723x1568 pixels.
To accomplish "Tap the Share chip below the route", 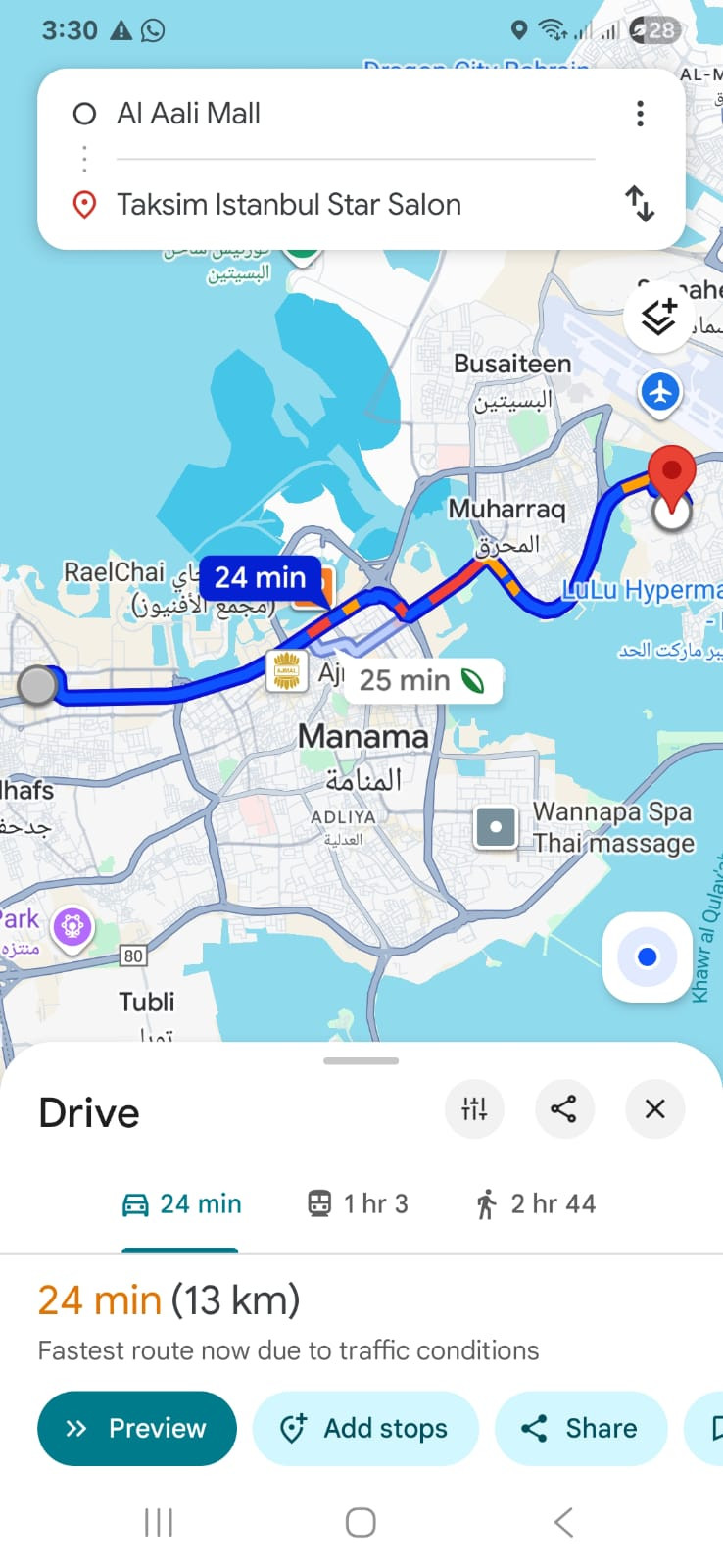I will click(580, 1428).
